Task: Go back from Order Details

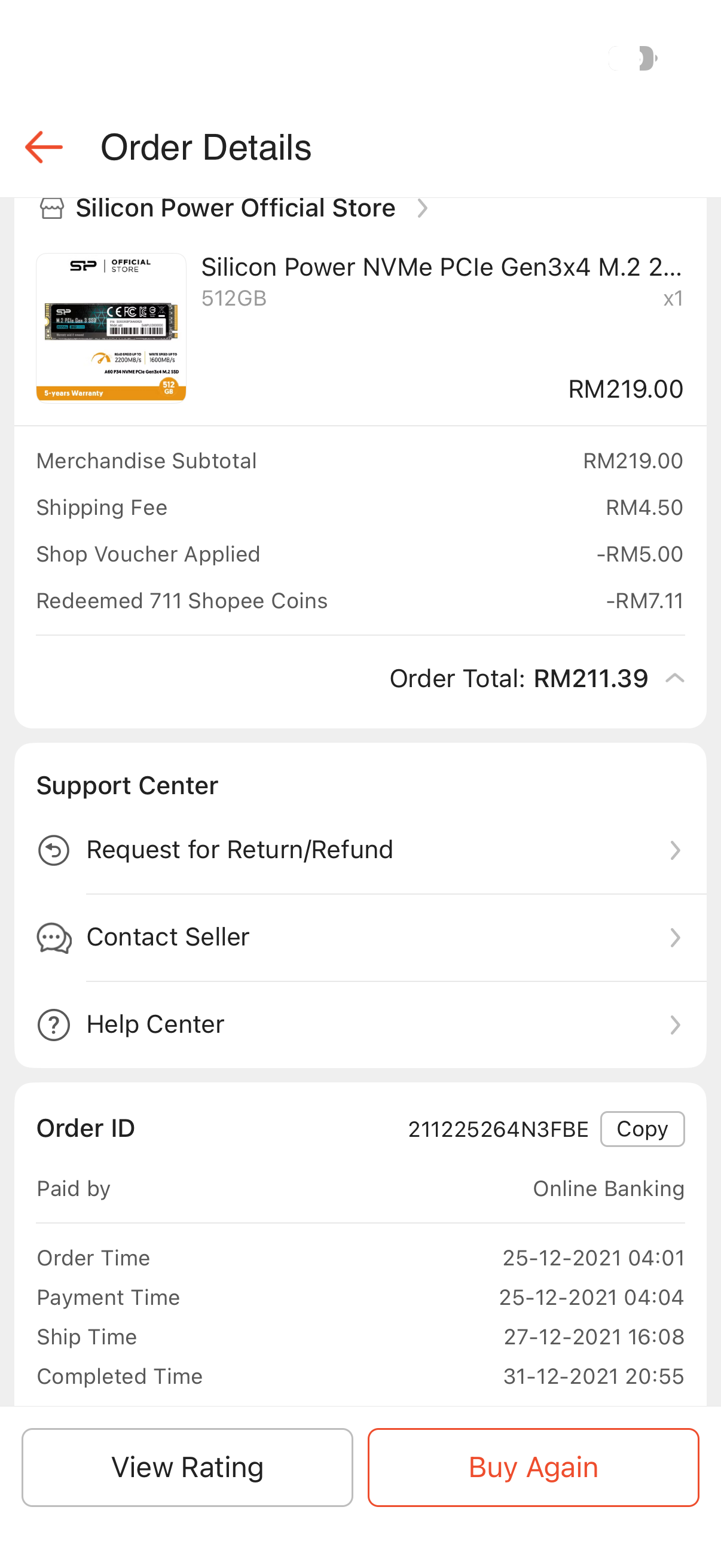Action: click(x=44, y=147)
